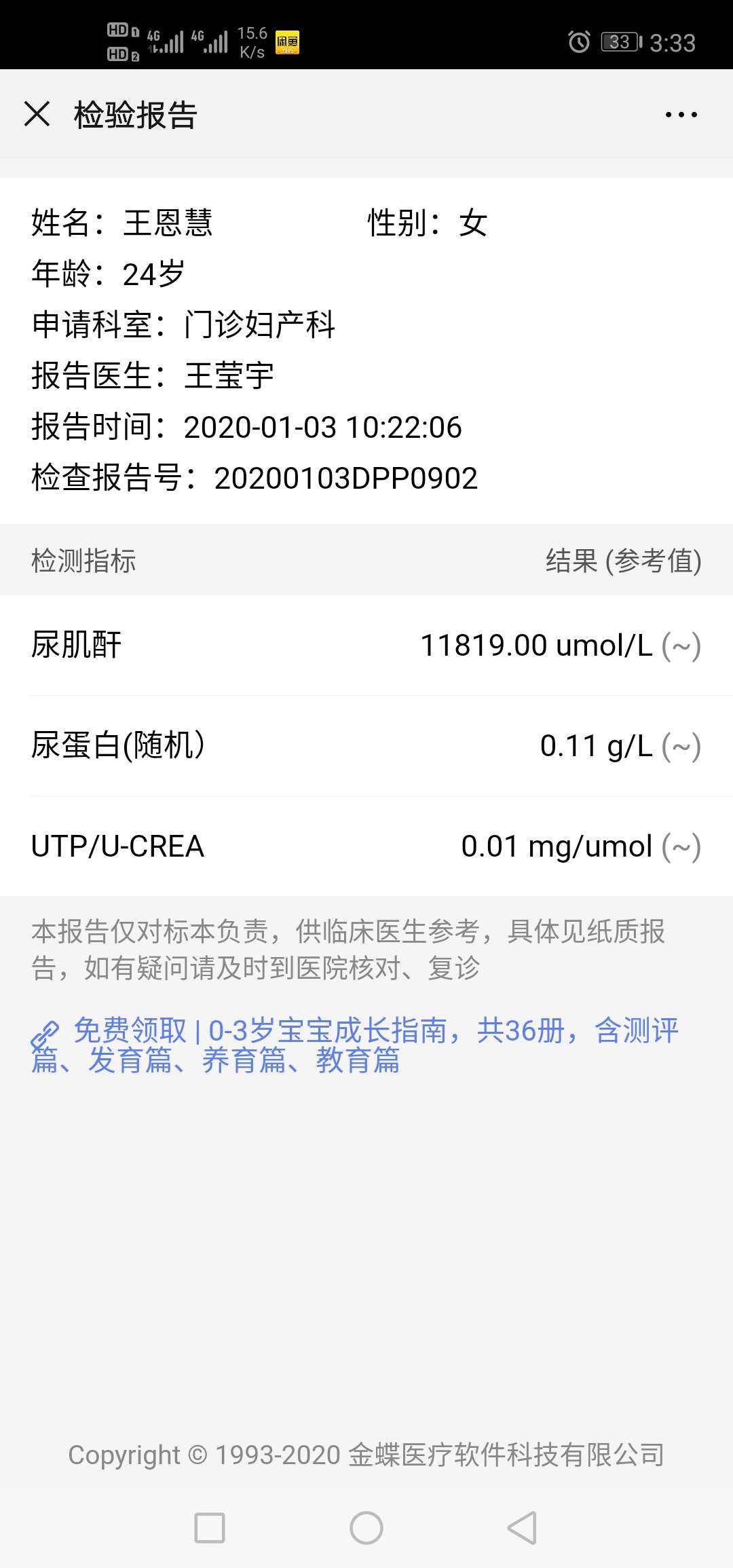Tap the battery level indicator showing 33
Viewport: 733px width, 1568px height.
[x=616, y=41]
